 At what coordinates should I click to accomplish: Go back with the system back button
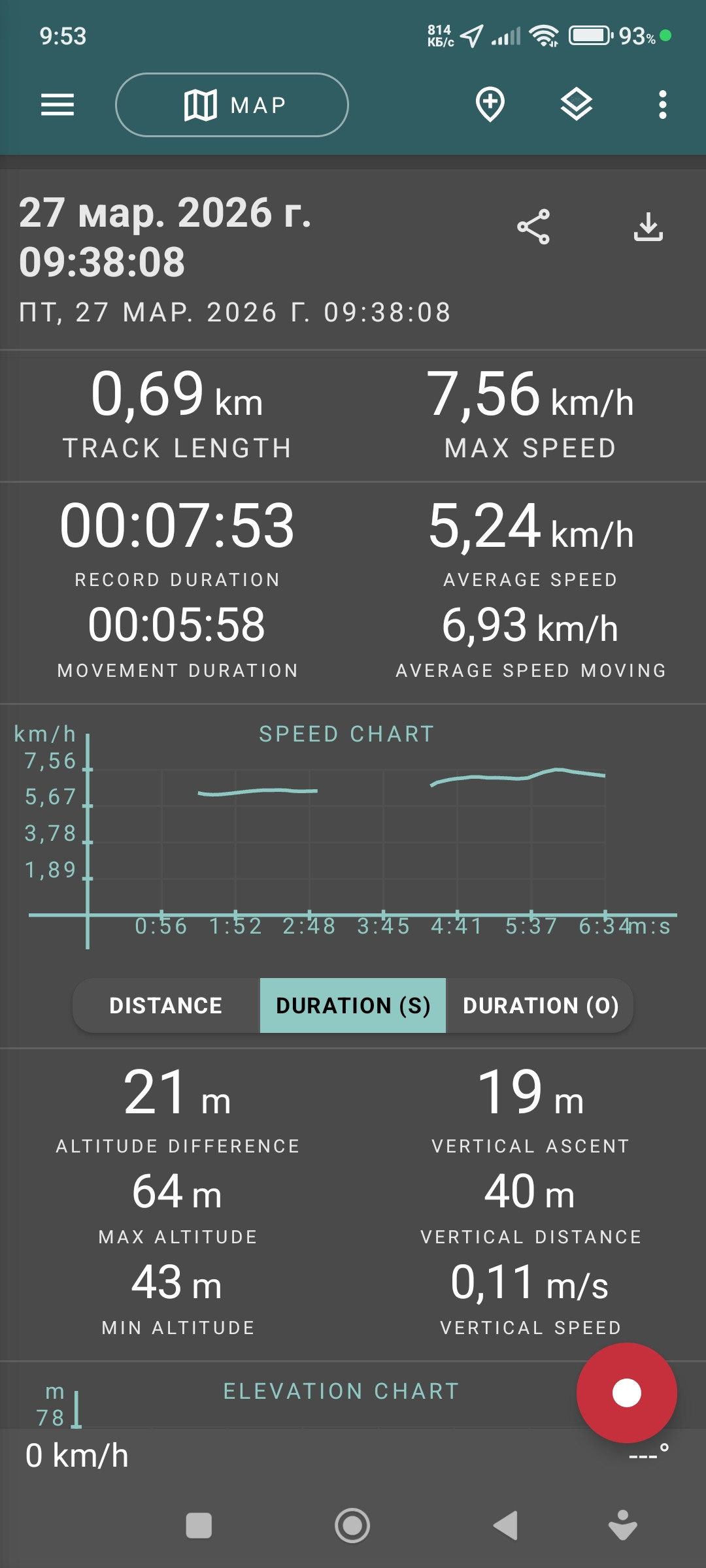pos(505,1526)
